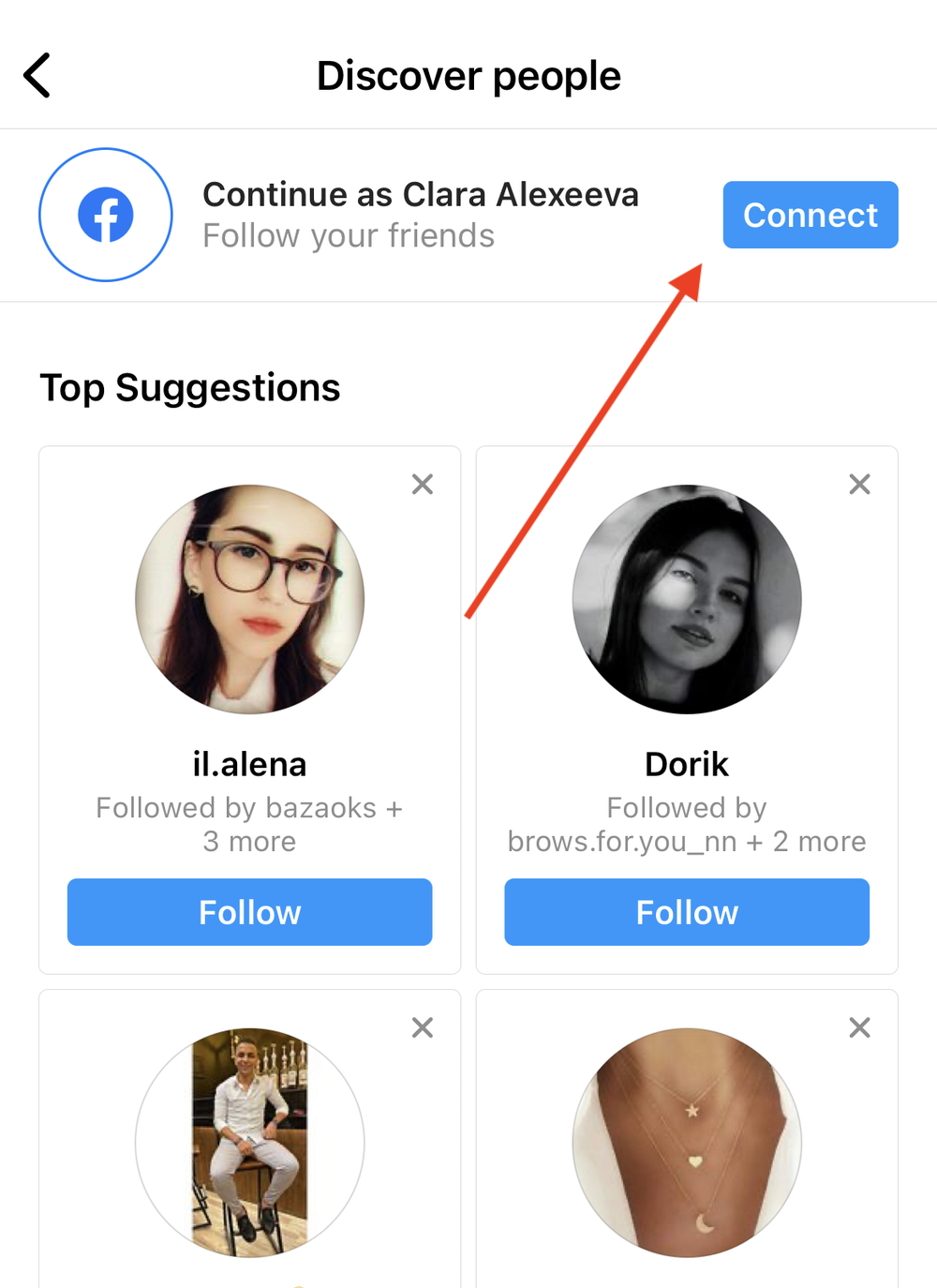Open profile of man in white shirt
Viewport: 937px width, 1288px height.
(x=249, y=1142)
